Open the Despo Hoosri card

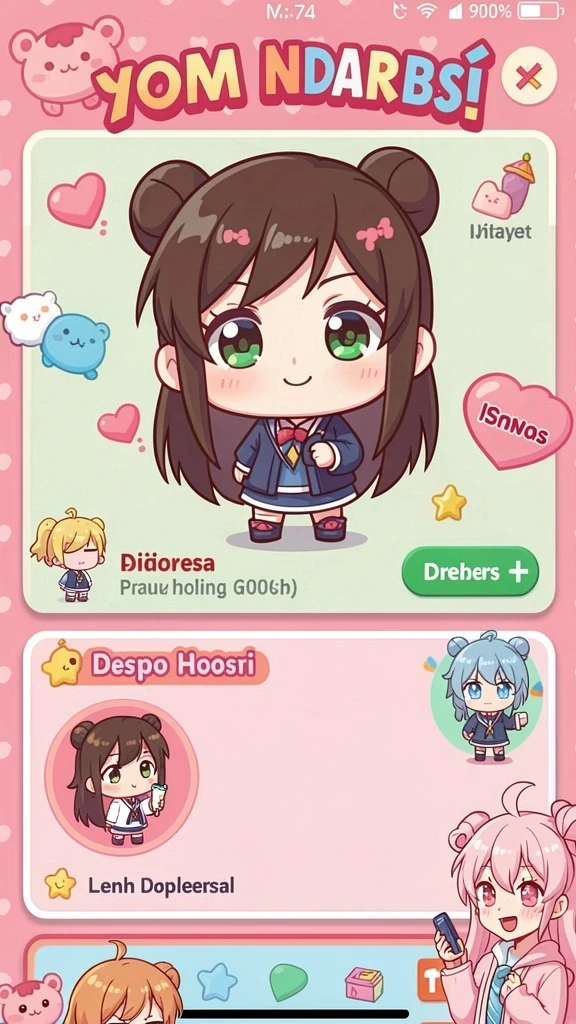point(289,775)
